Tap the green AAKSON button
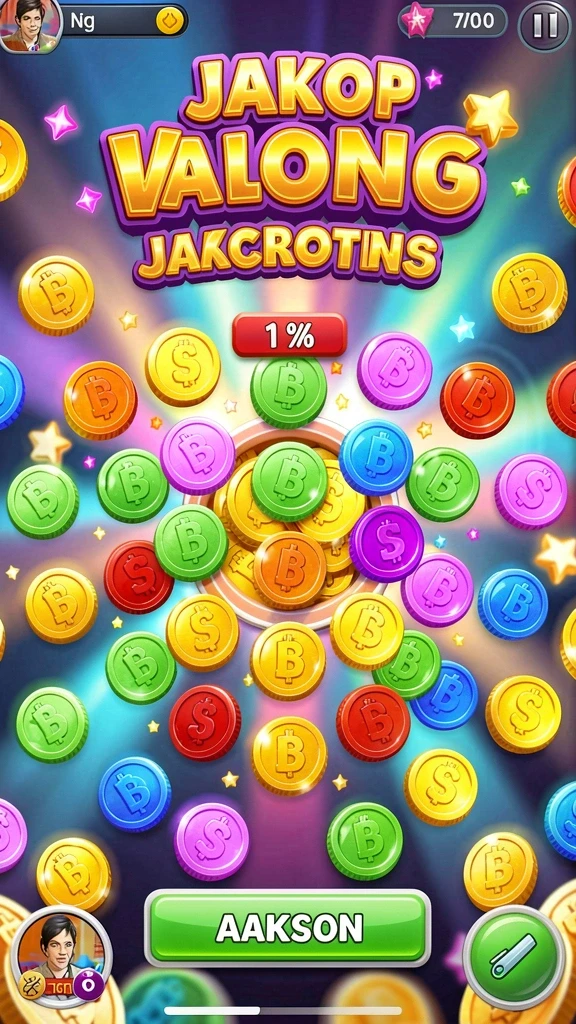 287,927
